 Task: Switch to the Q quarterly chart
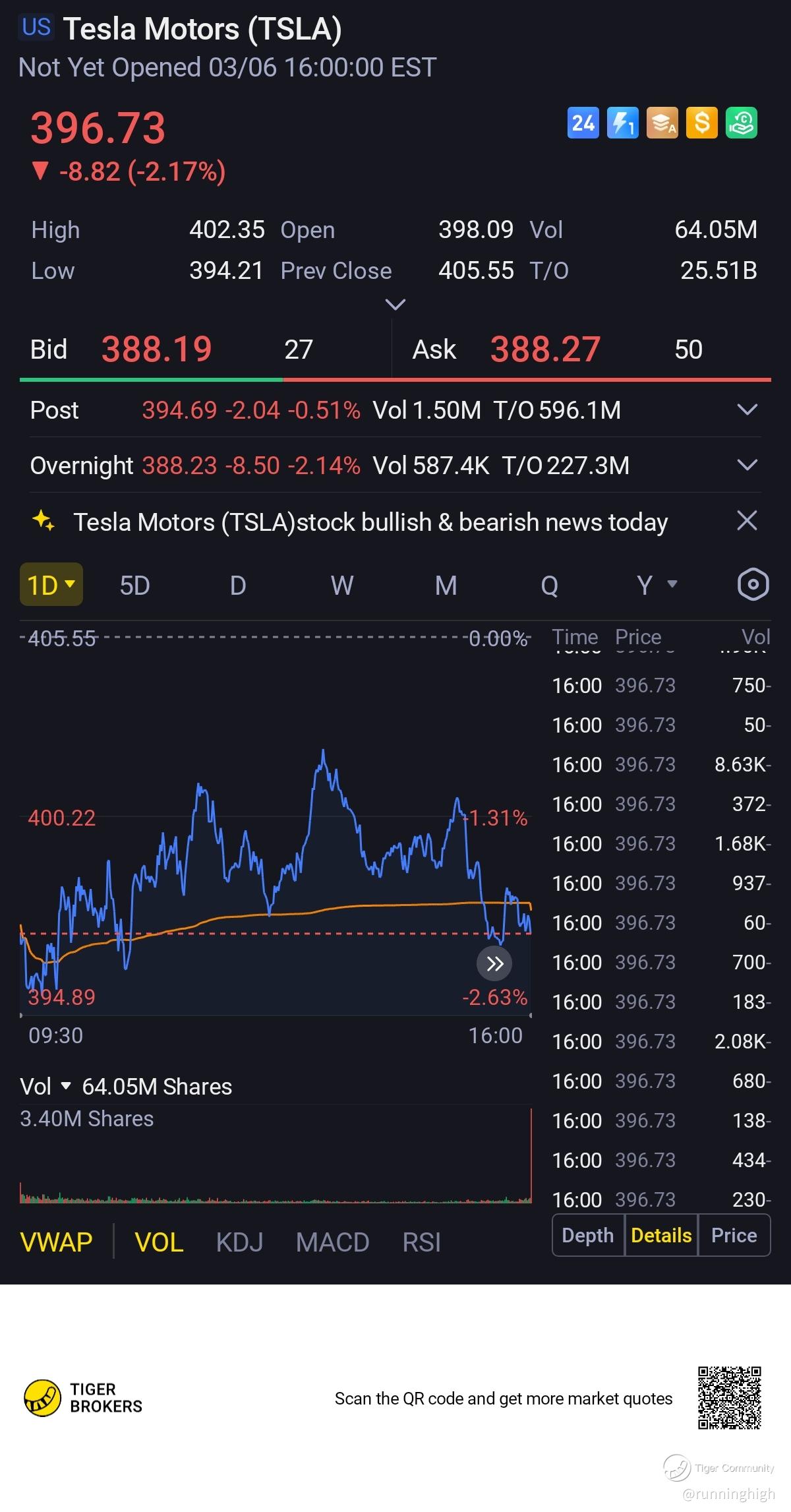(x=549, y=585)
